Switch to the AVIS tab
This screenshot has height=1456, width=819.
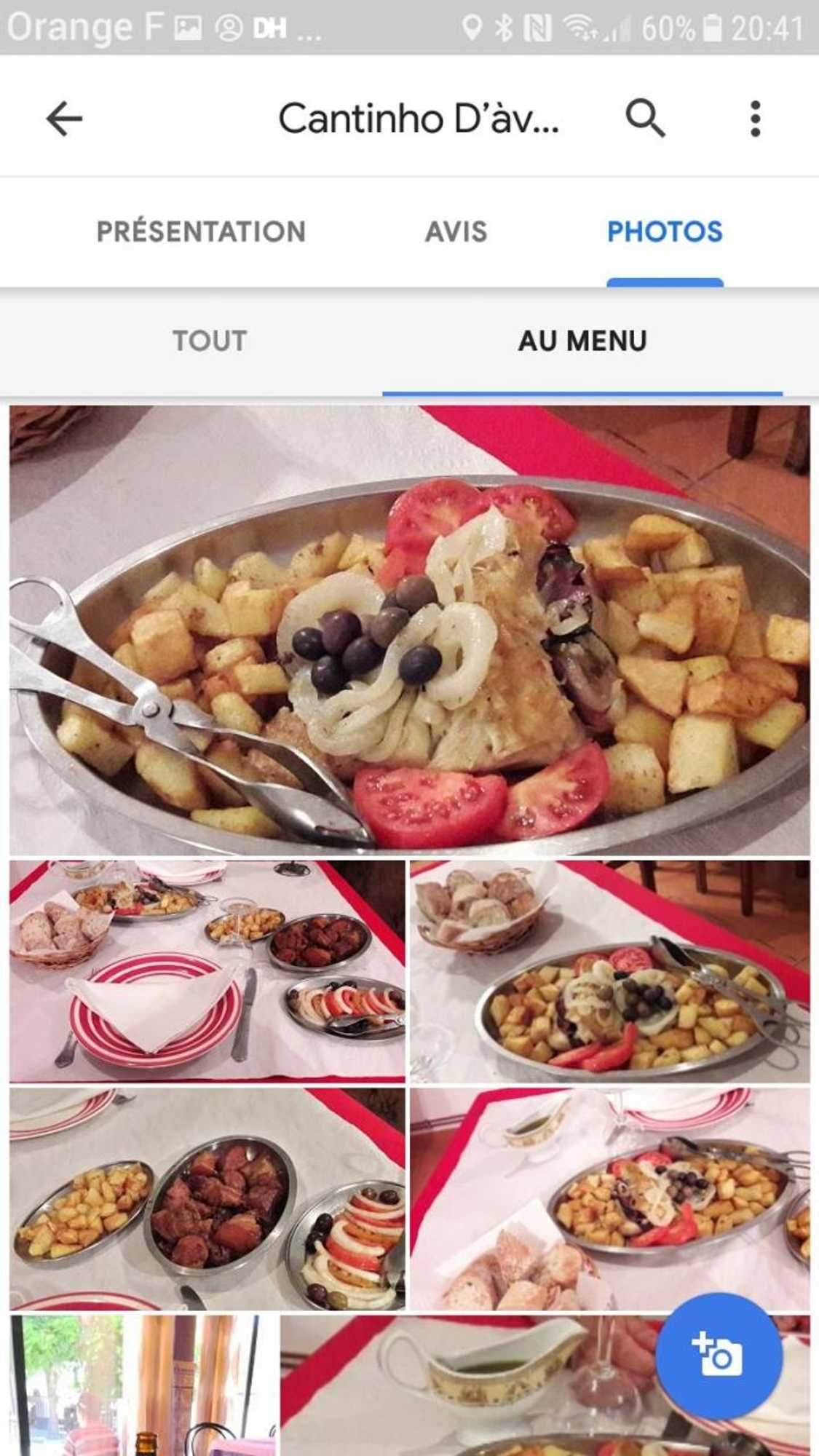coord(455,232)
